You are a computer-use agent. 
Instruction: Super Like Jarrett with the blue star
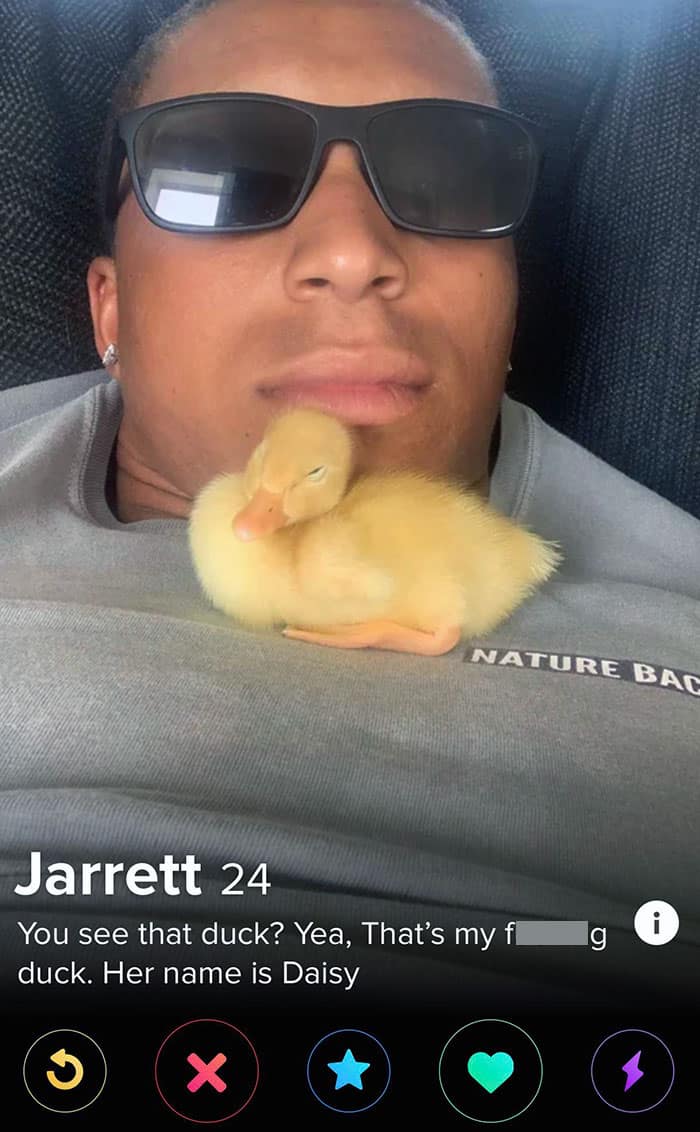click(x=349, y=1071)
